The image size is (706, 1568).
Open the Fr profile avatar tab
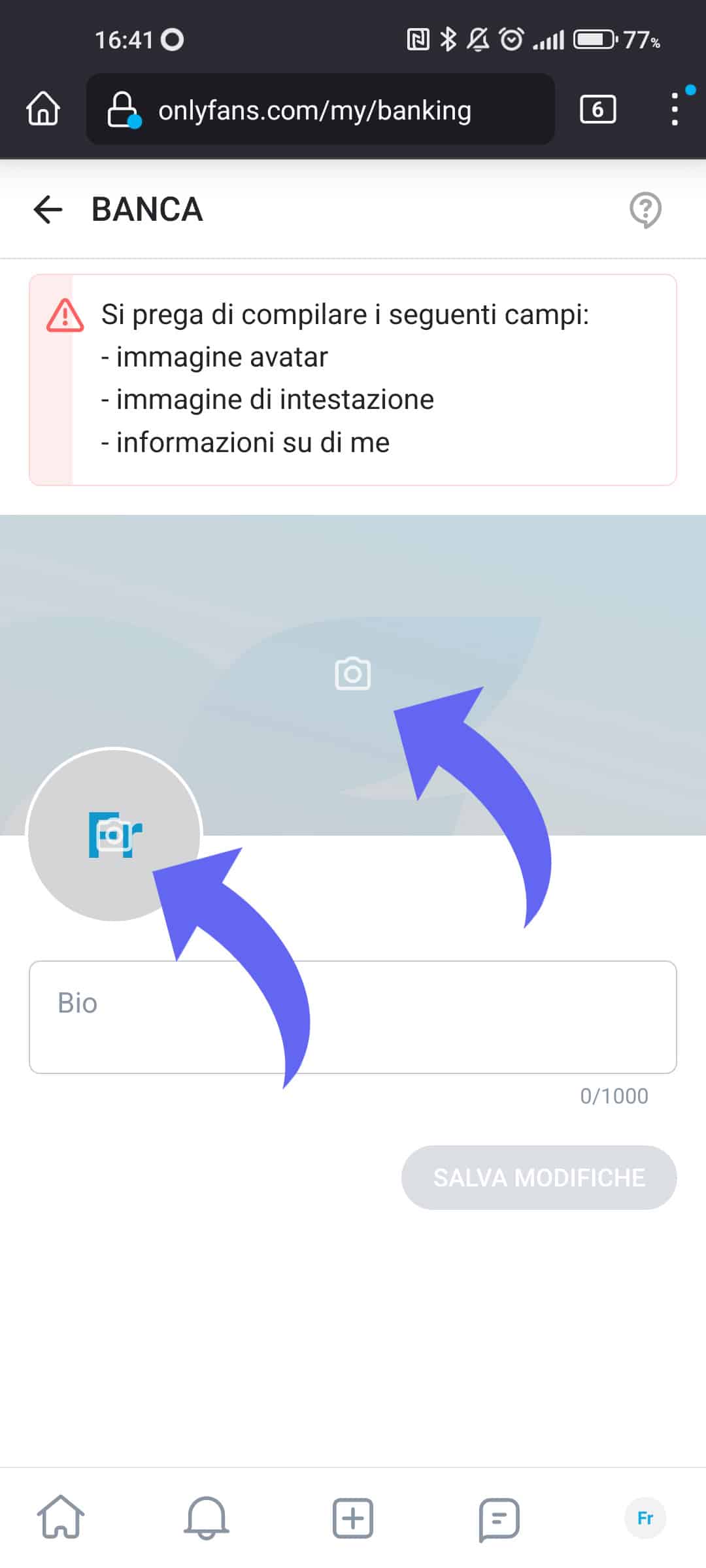point(645,1517)
